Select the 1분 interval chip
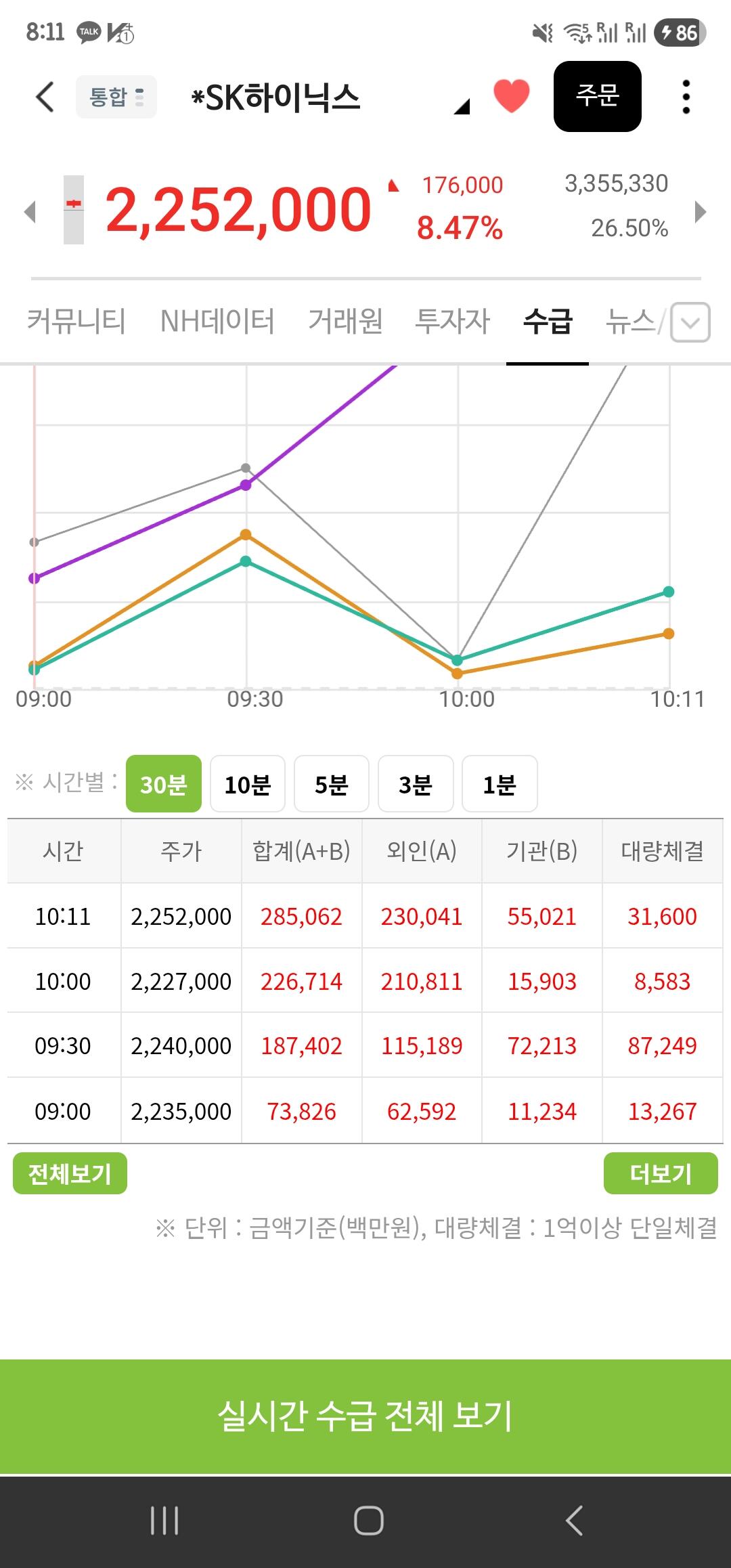This screenshot has width=731, height=1568. 500,784
